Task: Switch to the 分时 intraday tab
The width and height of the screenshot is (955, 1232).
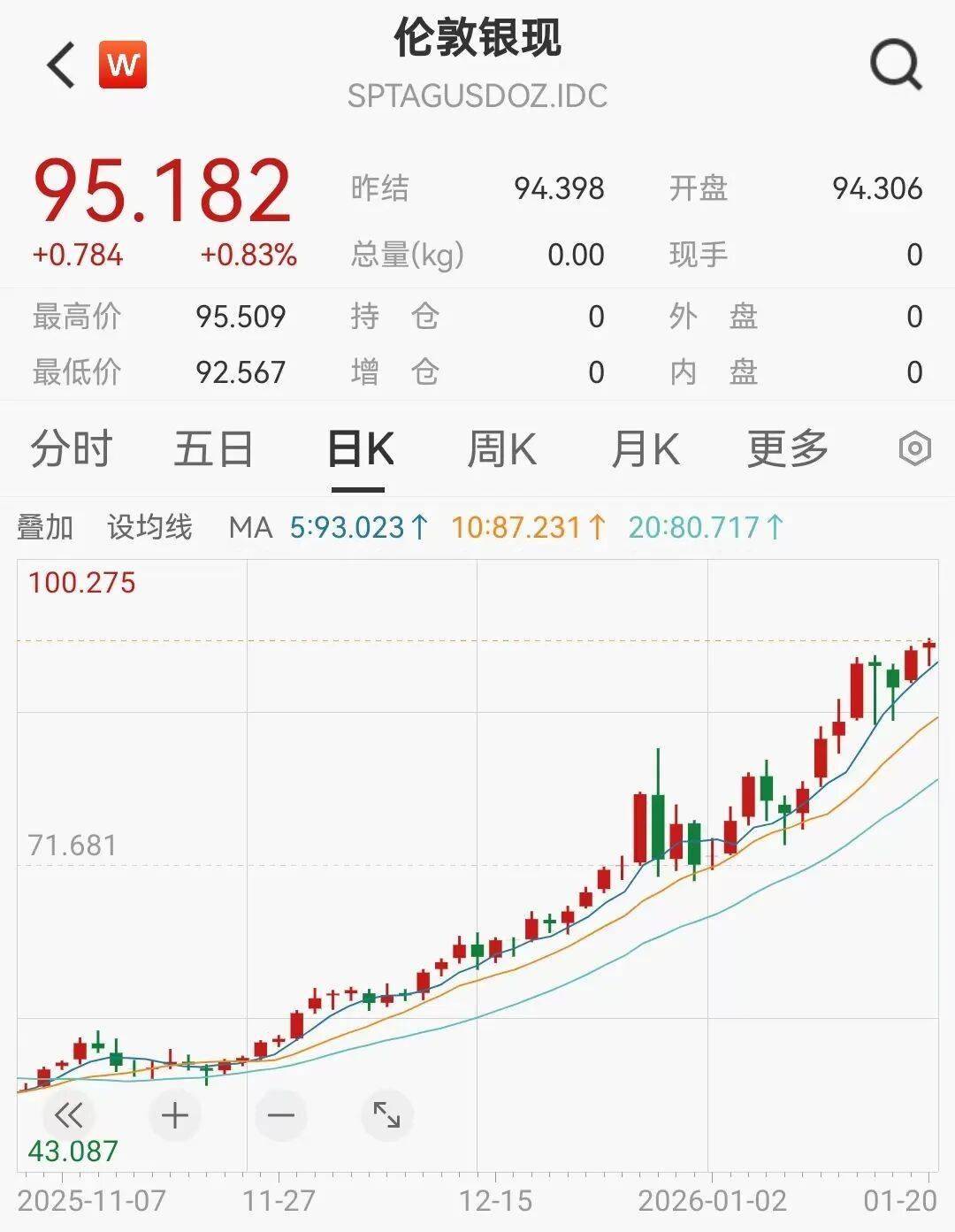Action: tap(71, 449)
